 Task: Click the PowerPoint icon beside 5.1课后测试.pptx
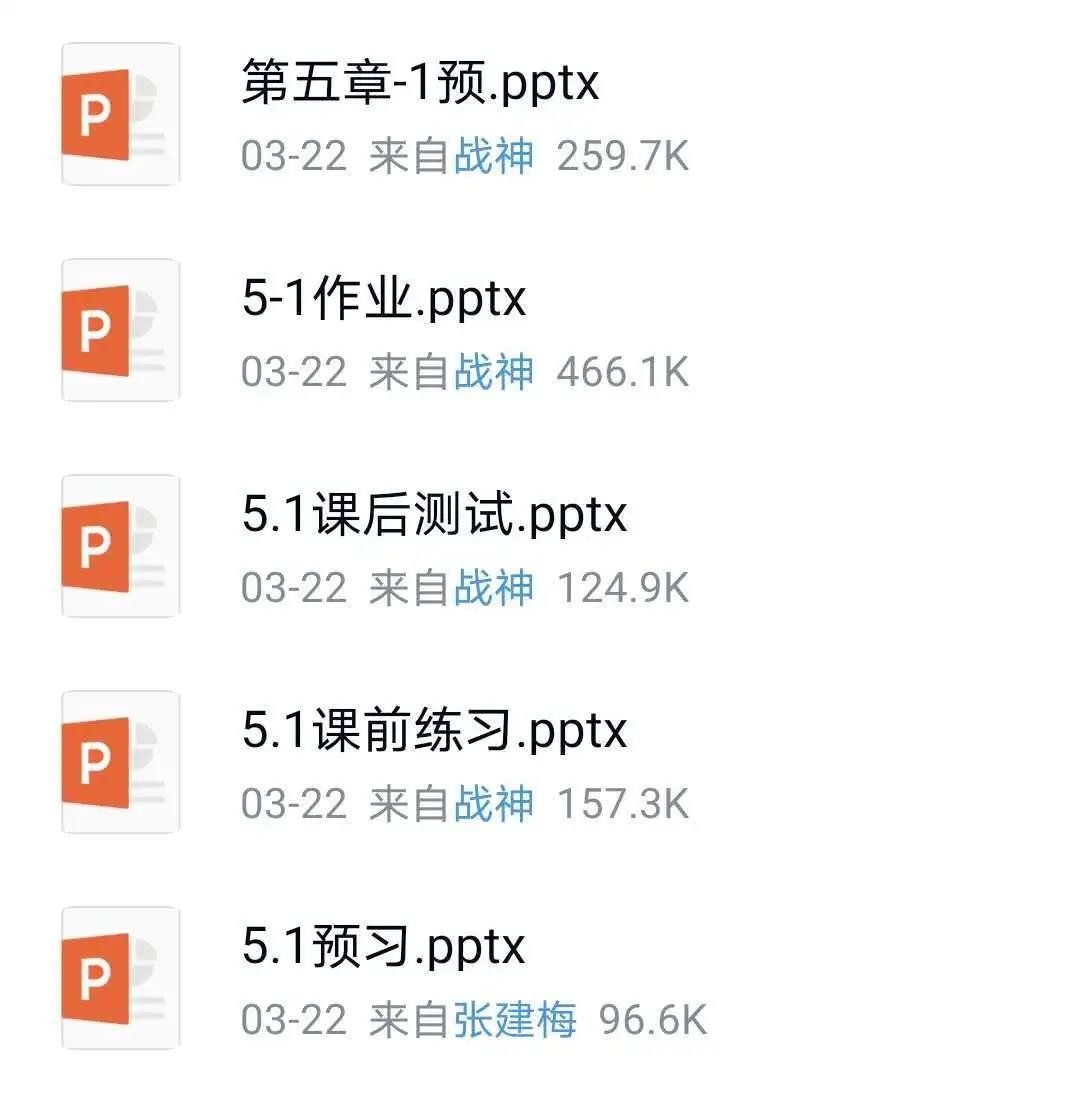119,546
